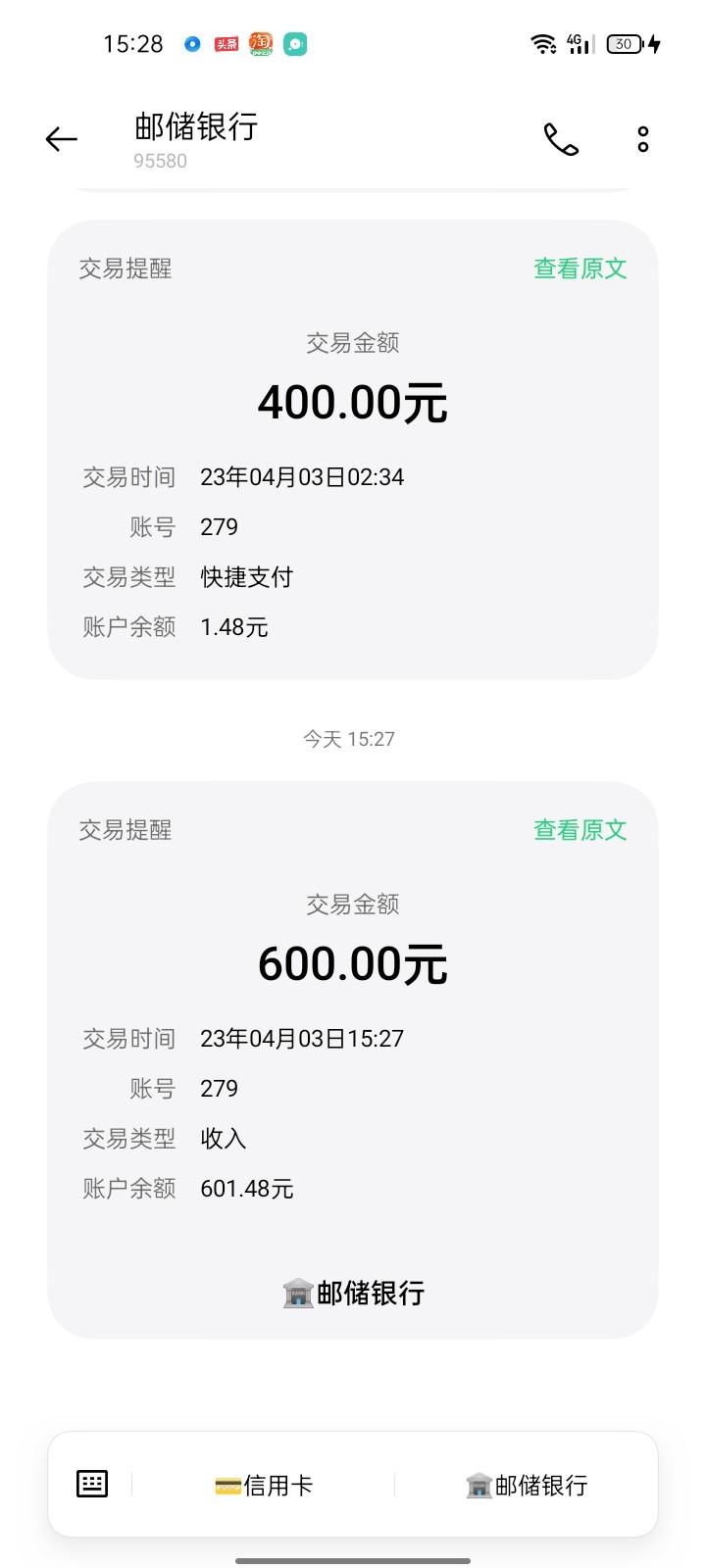Image resolution: width=706 pixels, height=1568 pixels.
Task: View original text of 600.00元 transaction
Action: (580, 830)
